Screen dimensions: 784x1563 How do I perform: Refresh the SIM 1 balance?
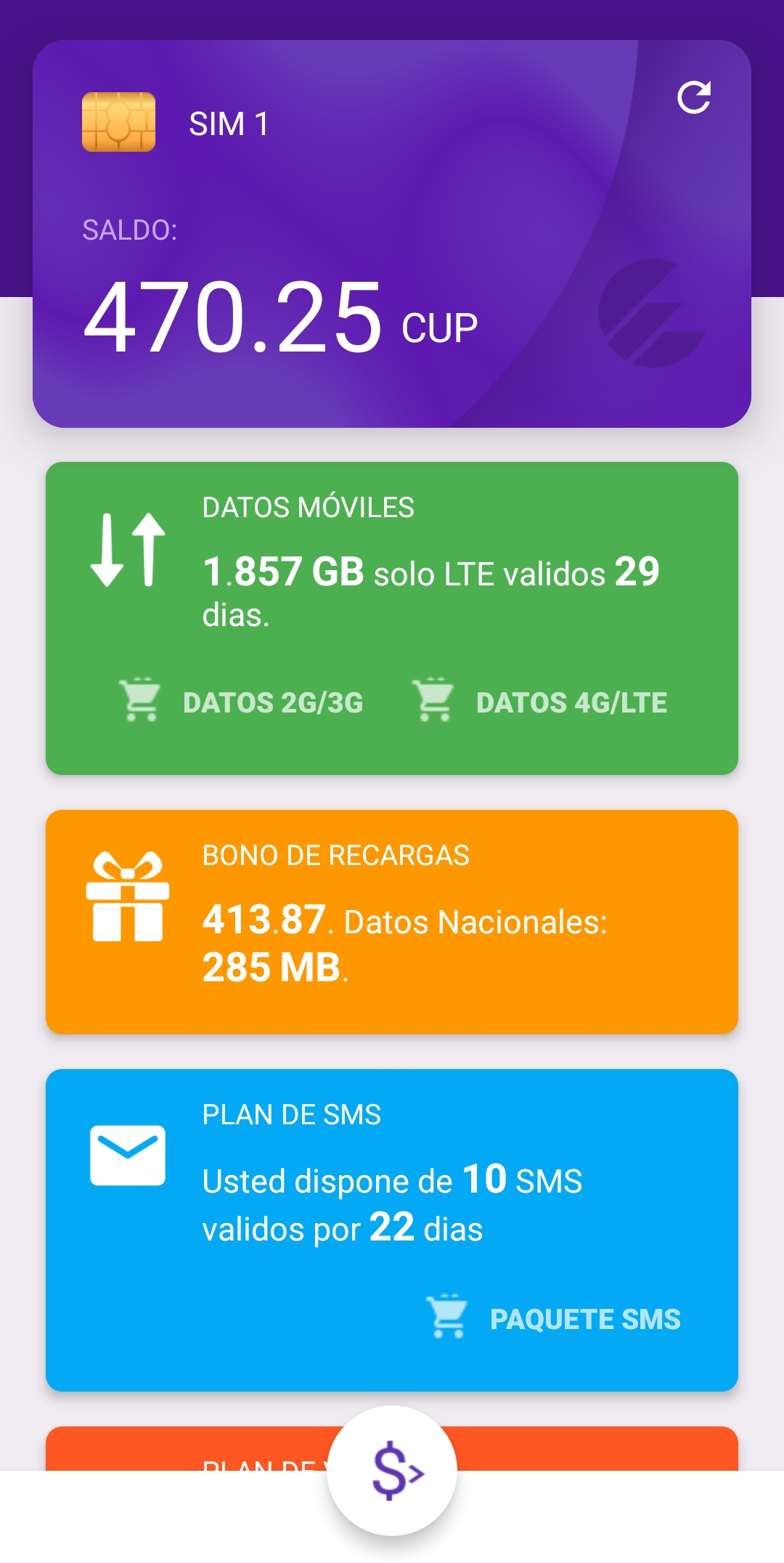pyautogui.click(x=693, y=97)
